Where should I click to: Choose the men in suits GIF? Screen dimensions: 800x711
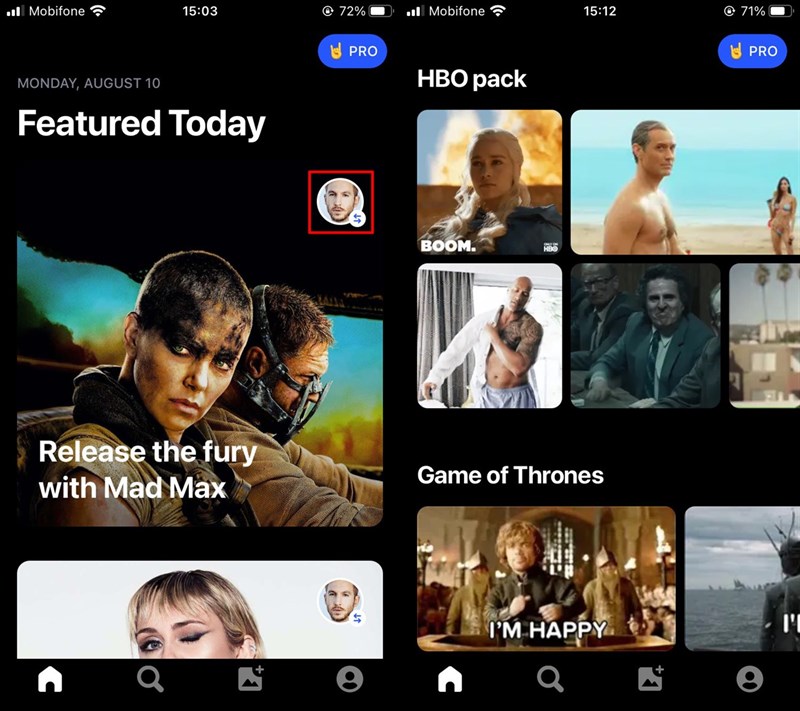pyautogui.click(x=645, y=335)
